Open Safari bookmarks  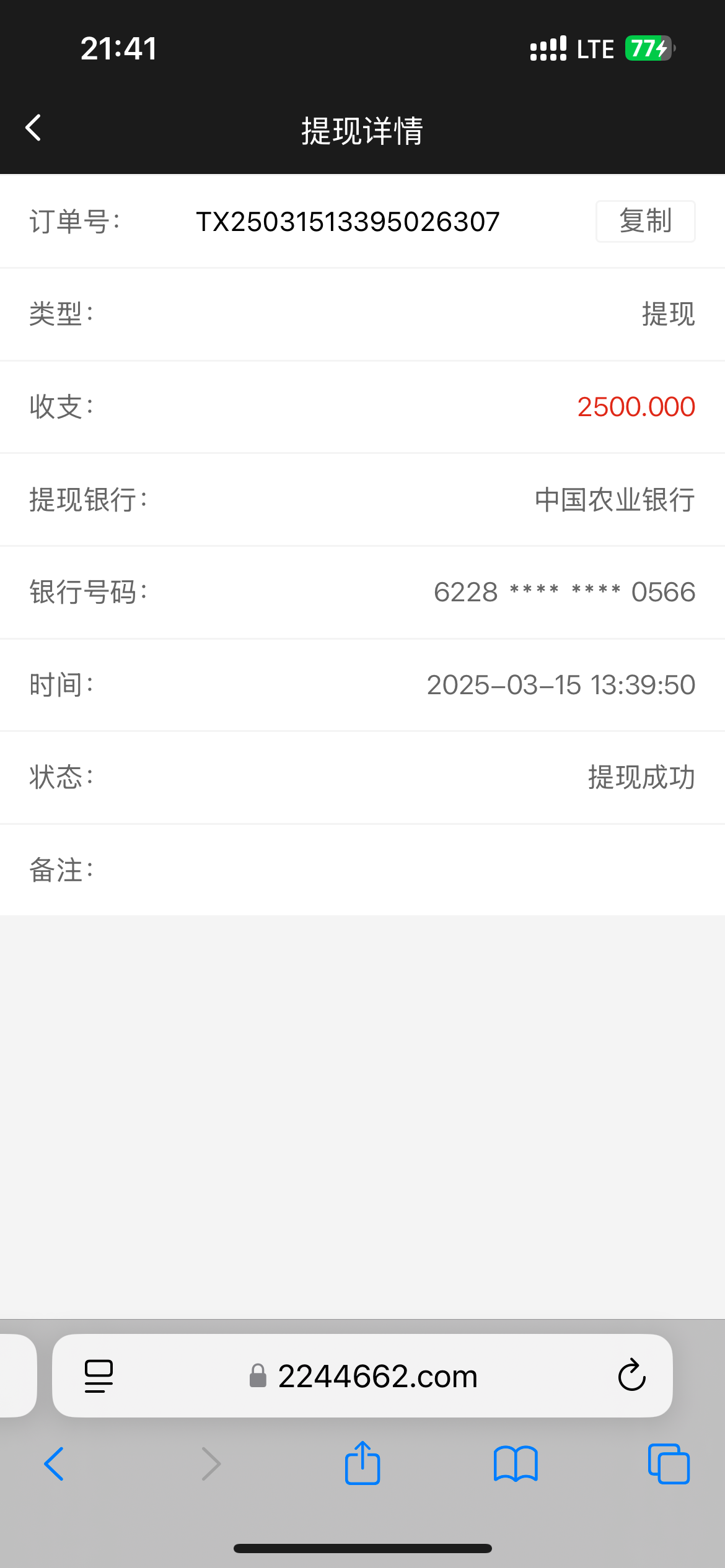(516, 1464)
